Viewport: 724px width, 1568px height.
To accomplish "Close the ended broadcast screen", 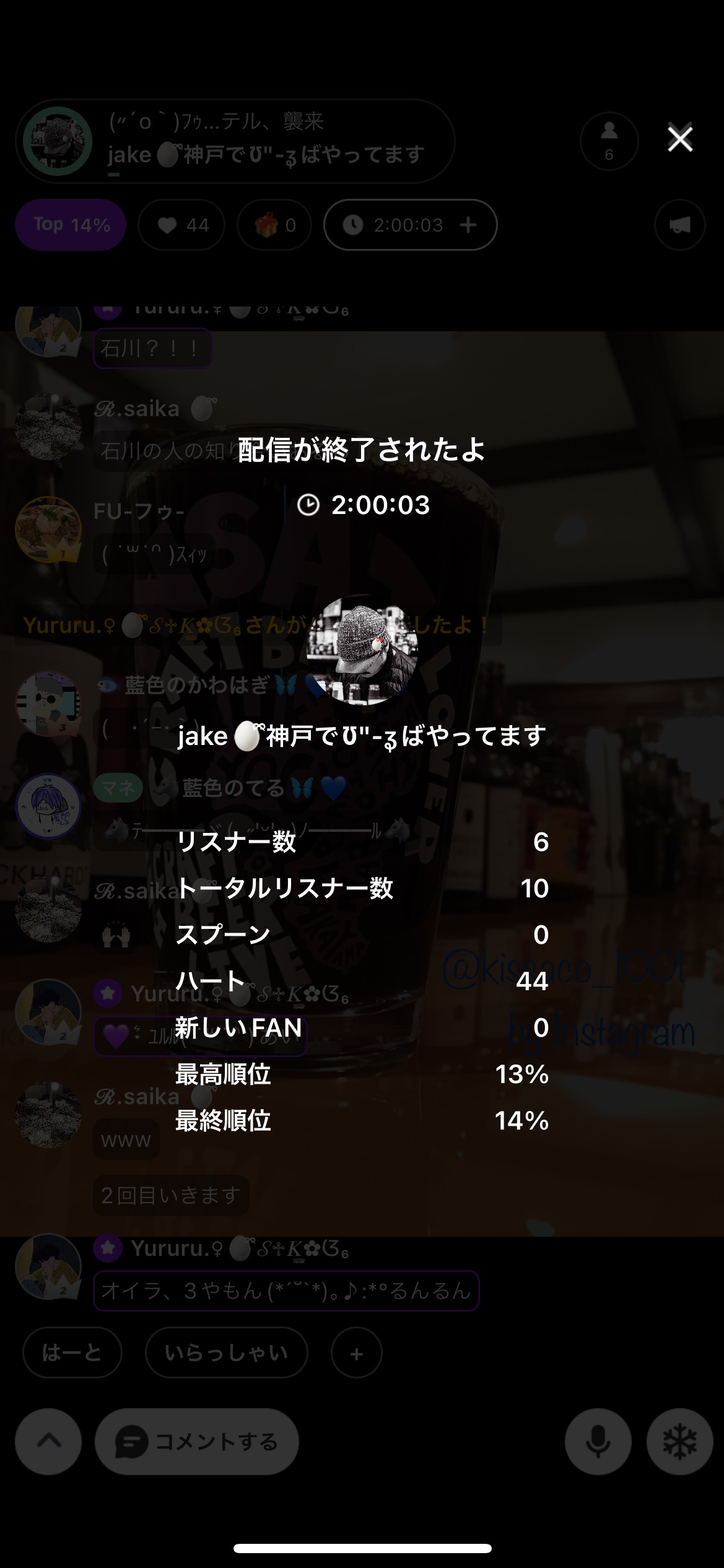I will coord(679,139).
